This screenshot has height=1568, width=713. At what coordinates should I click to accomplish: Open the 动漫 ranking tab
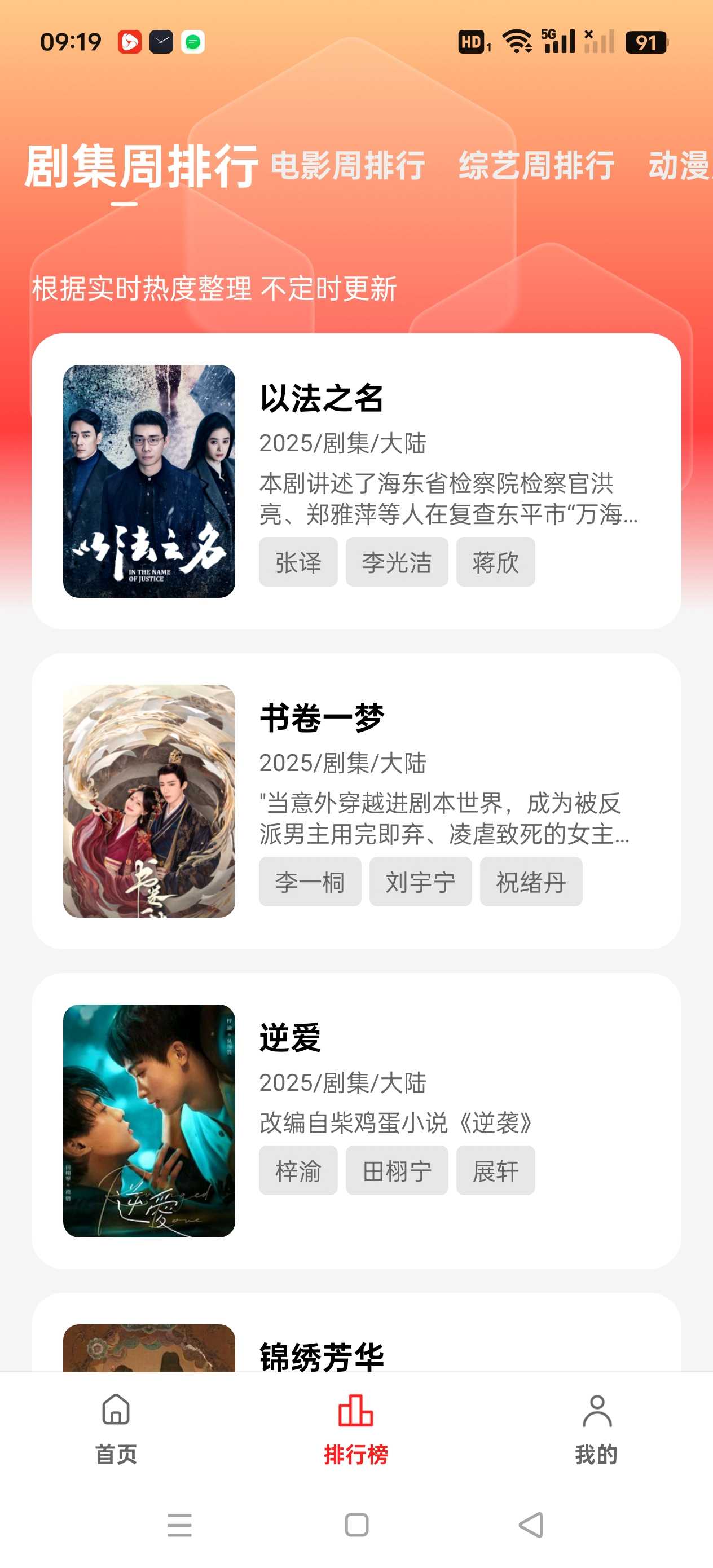680,166
